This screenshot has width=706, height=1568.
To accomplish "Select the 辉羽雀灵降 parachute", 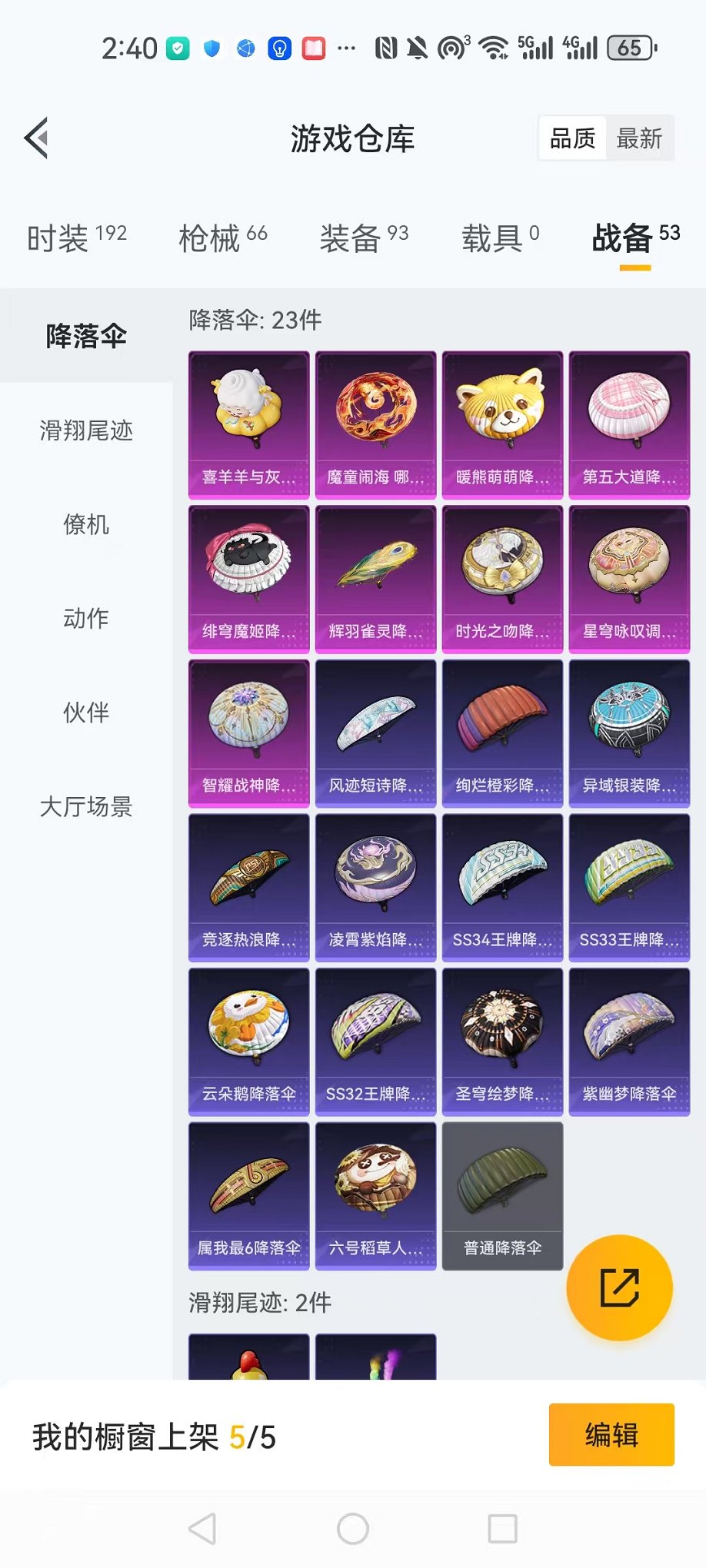I will tap(375, 580).
